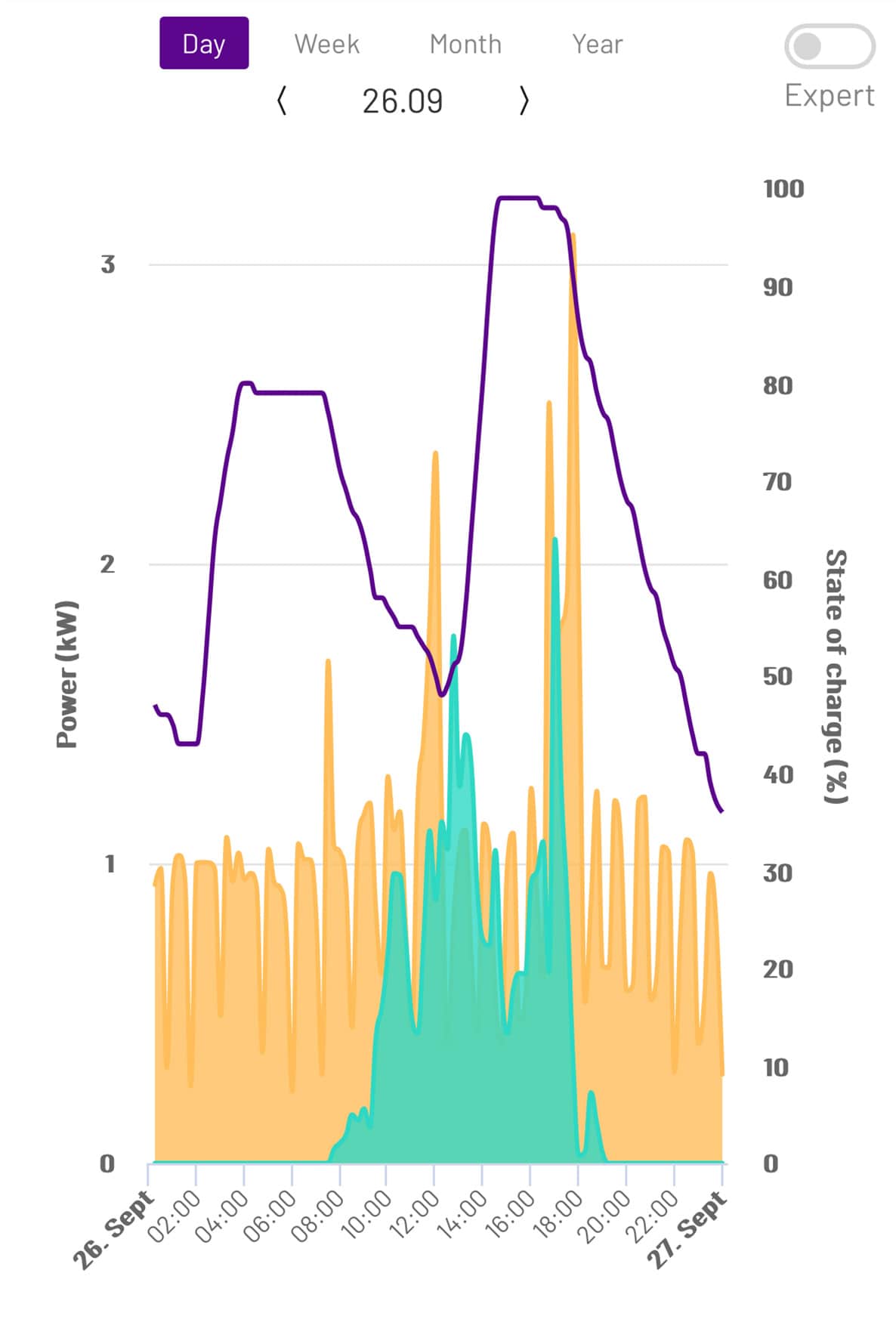Click the date label 26.09
Viewport: 896px width, 1344px height.
403,99
